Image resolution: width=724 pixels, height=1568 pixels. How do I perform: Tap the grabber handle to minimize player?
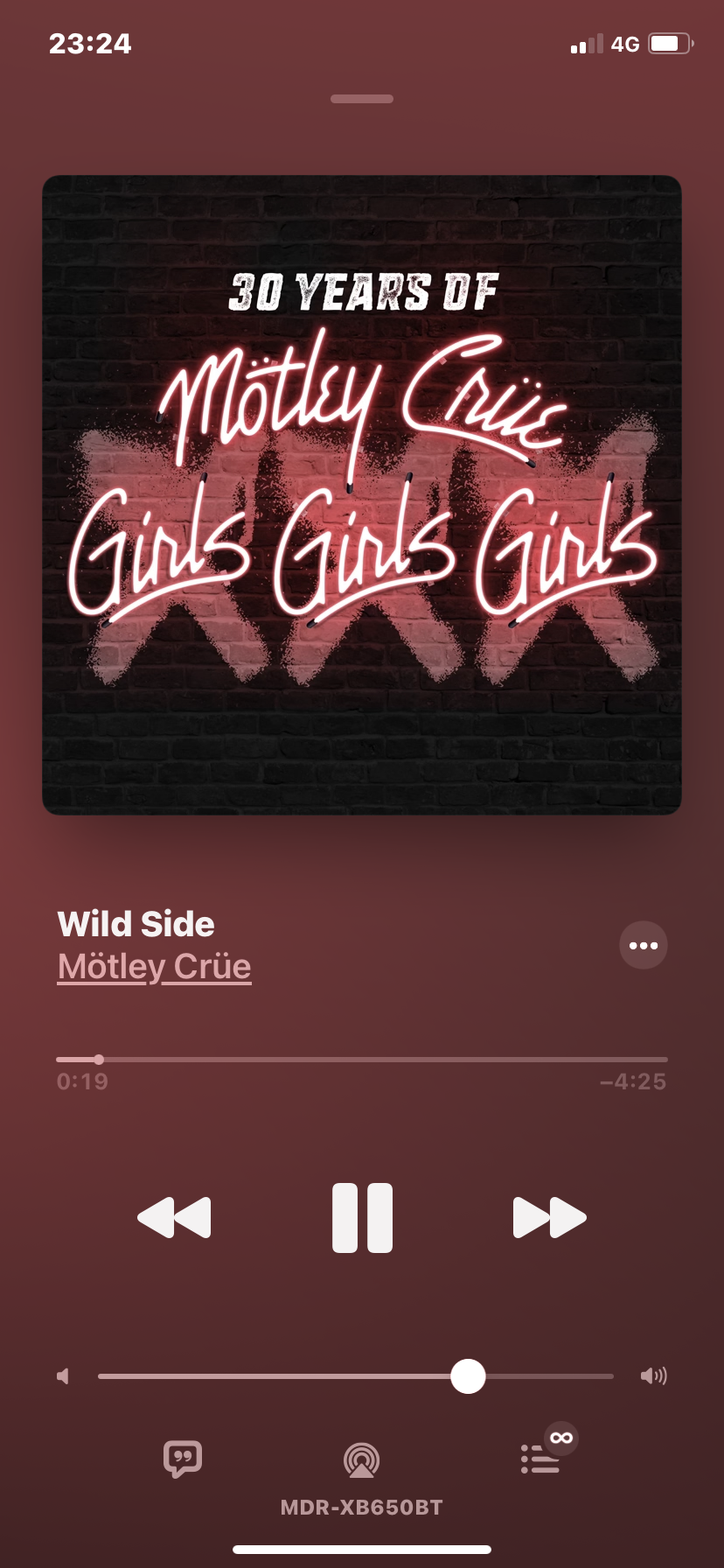(362, 99)
